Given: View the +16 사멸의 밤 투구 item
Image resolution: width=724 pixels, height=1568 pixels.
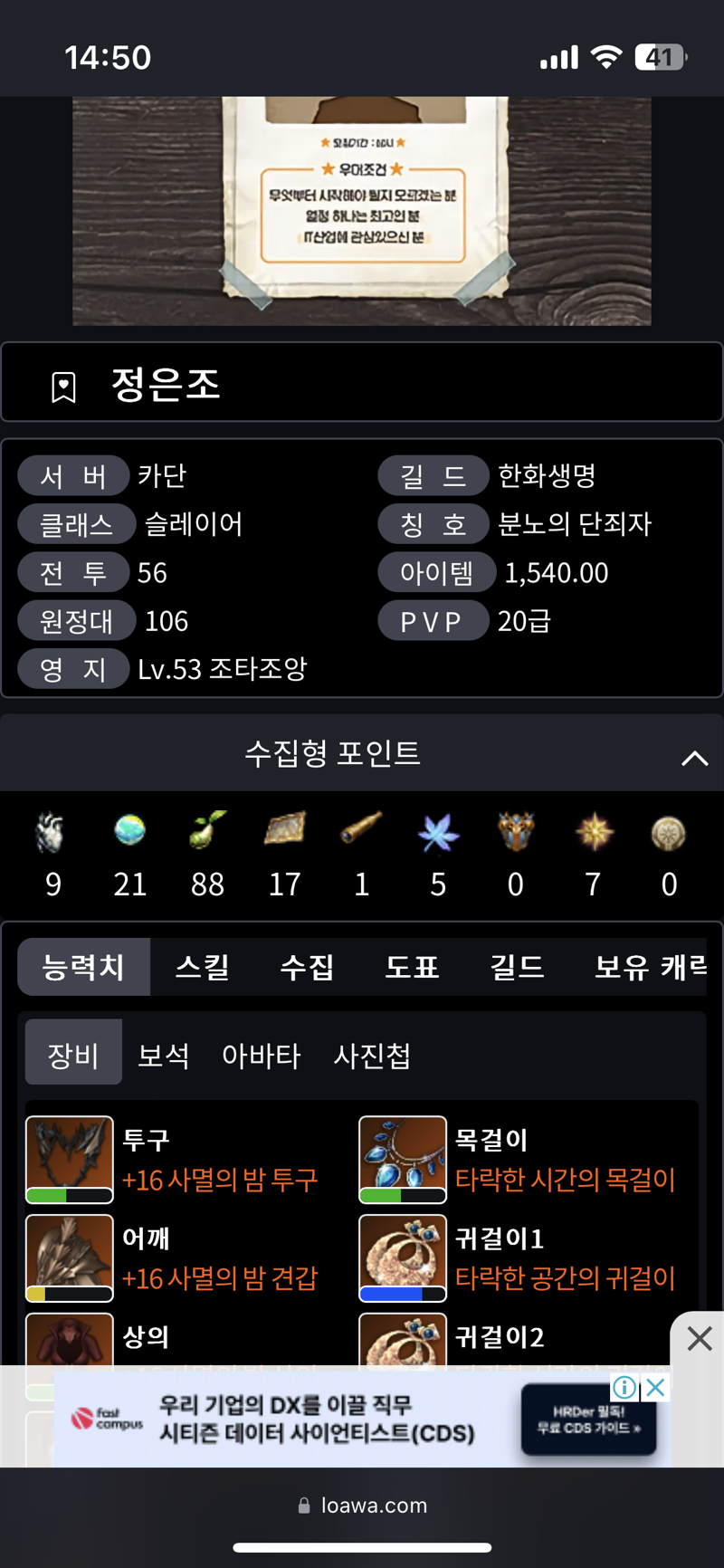Looking at the screenshot, I should [220, 1180].
